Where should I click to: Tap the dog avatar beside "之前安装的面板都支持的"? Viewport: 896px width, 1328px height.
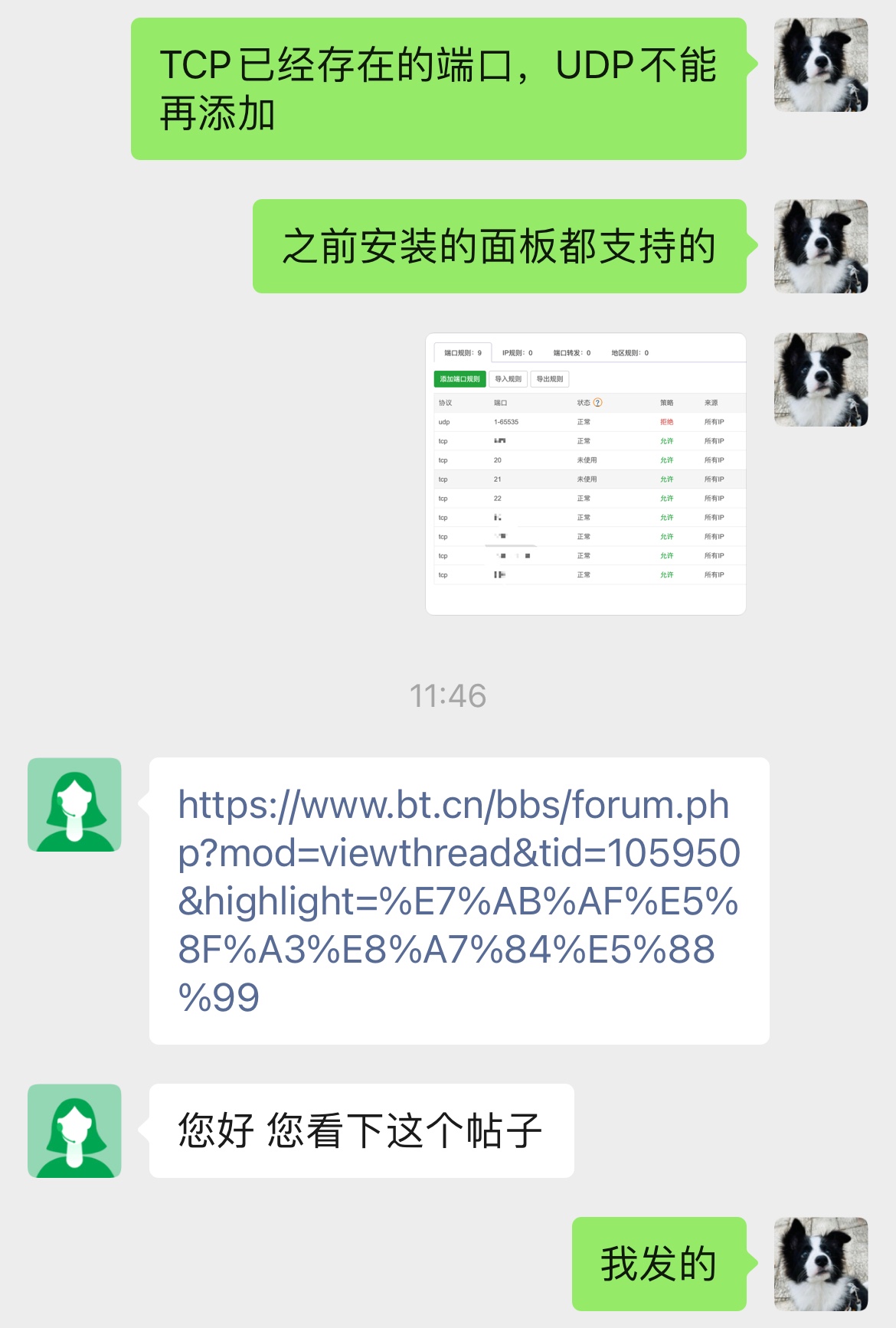point(821,247)
